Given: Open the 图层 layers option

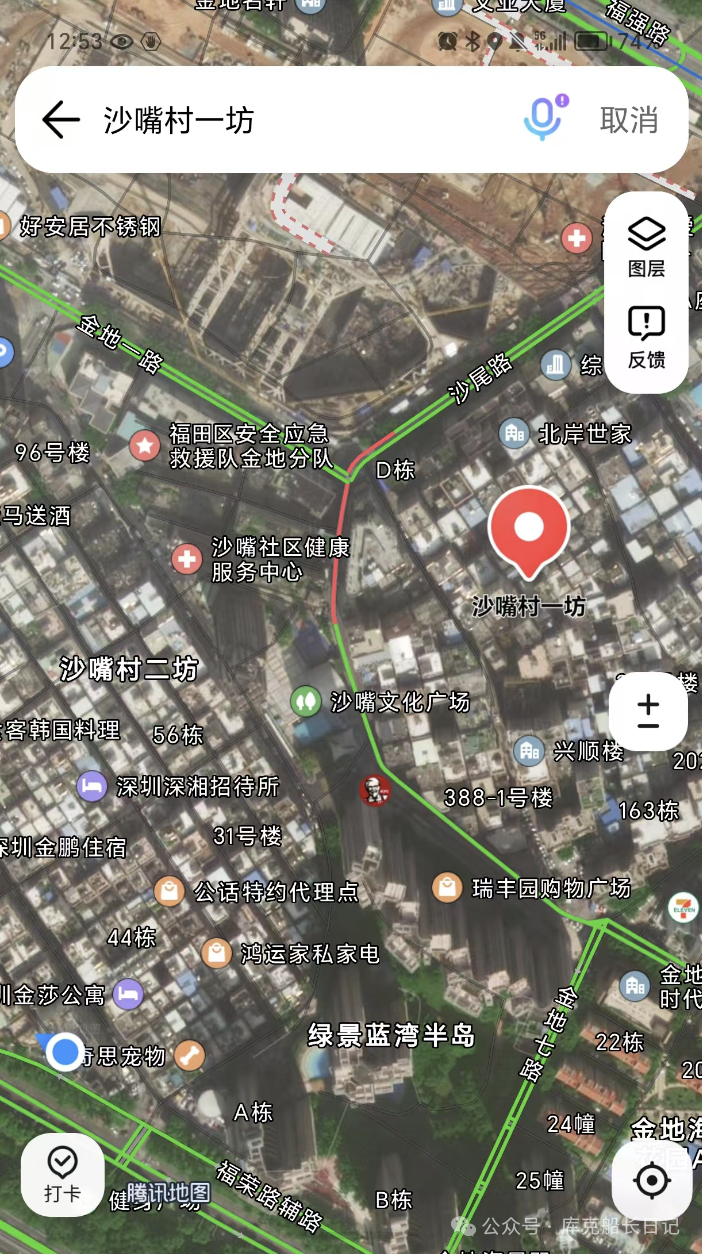Looking at the screenshot, I should pyautogui.click(x=647, y=246).
